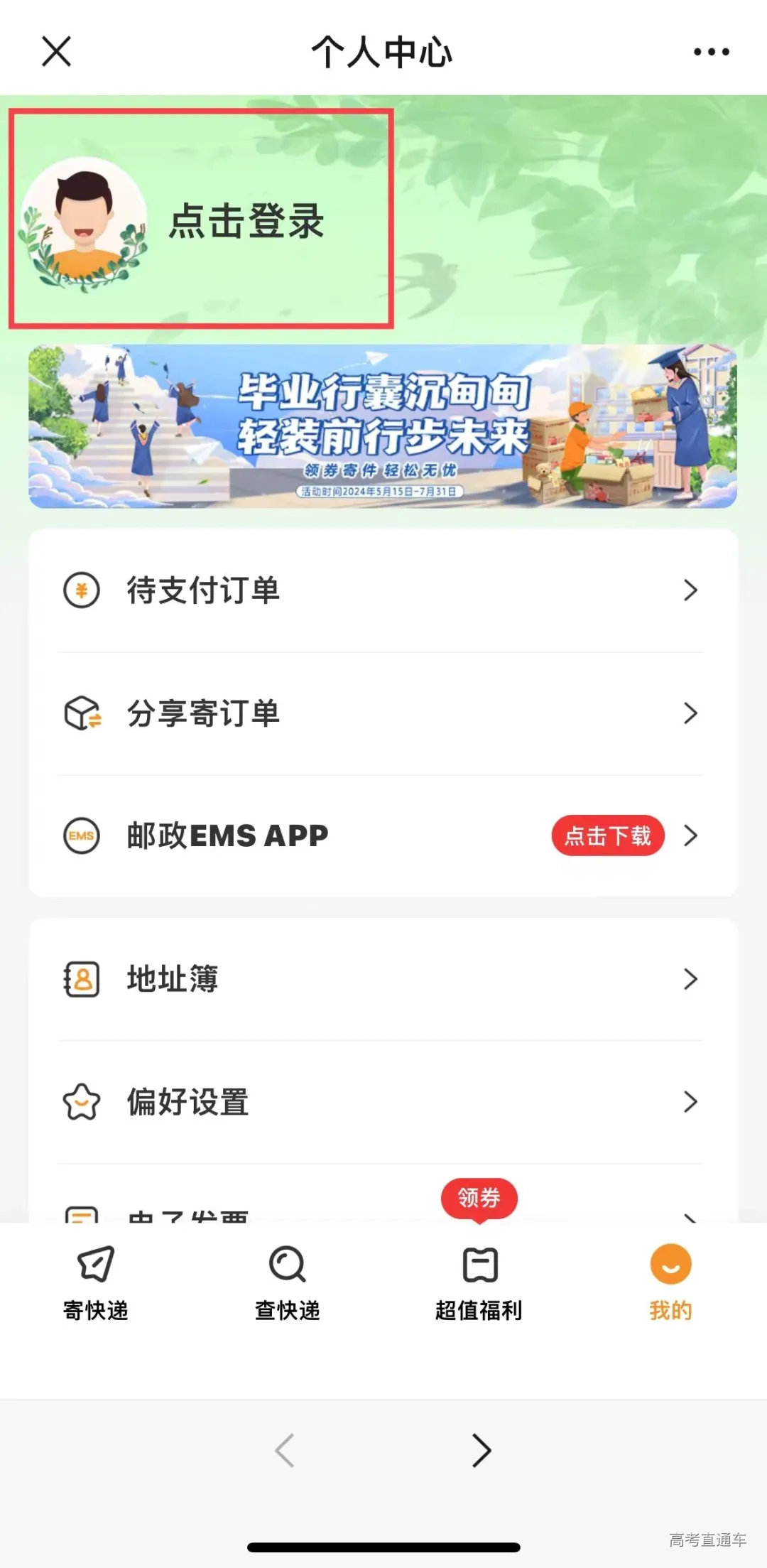Tap the red 领券 coupon badge
This screenshot has height=1568, width=767.
coord(479,1199)
